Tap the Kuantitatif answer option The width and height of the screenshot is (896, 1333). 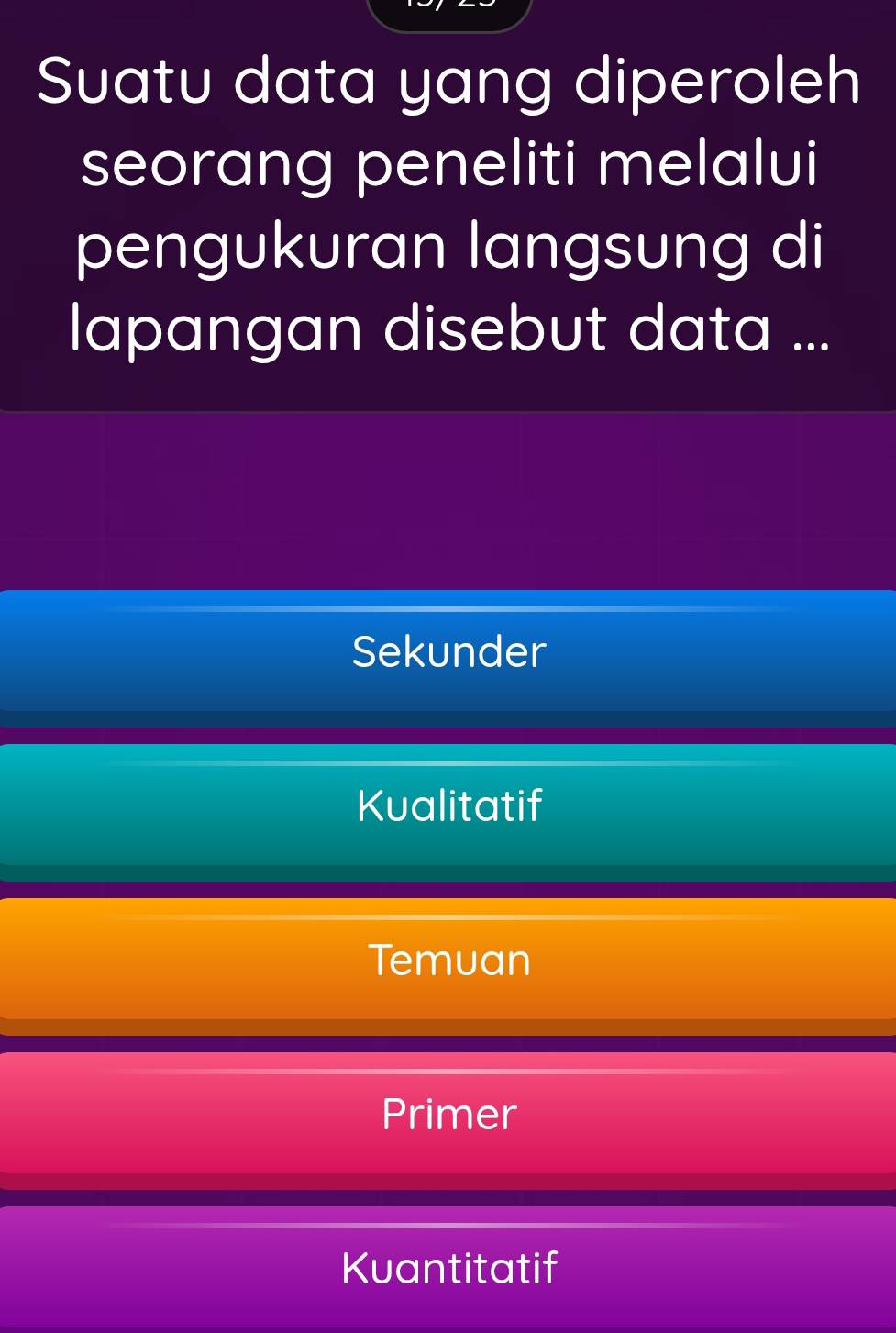coord(448,1269)
